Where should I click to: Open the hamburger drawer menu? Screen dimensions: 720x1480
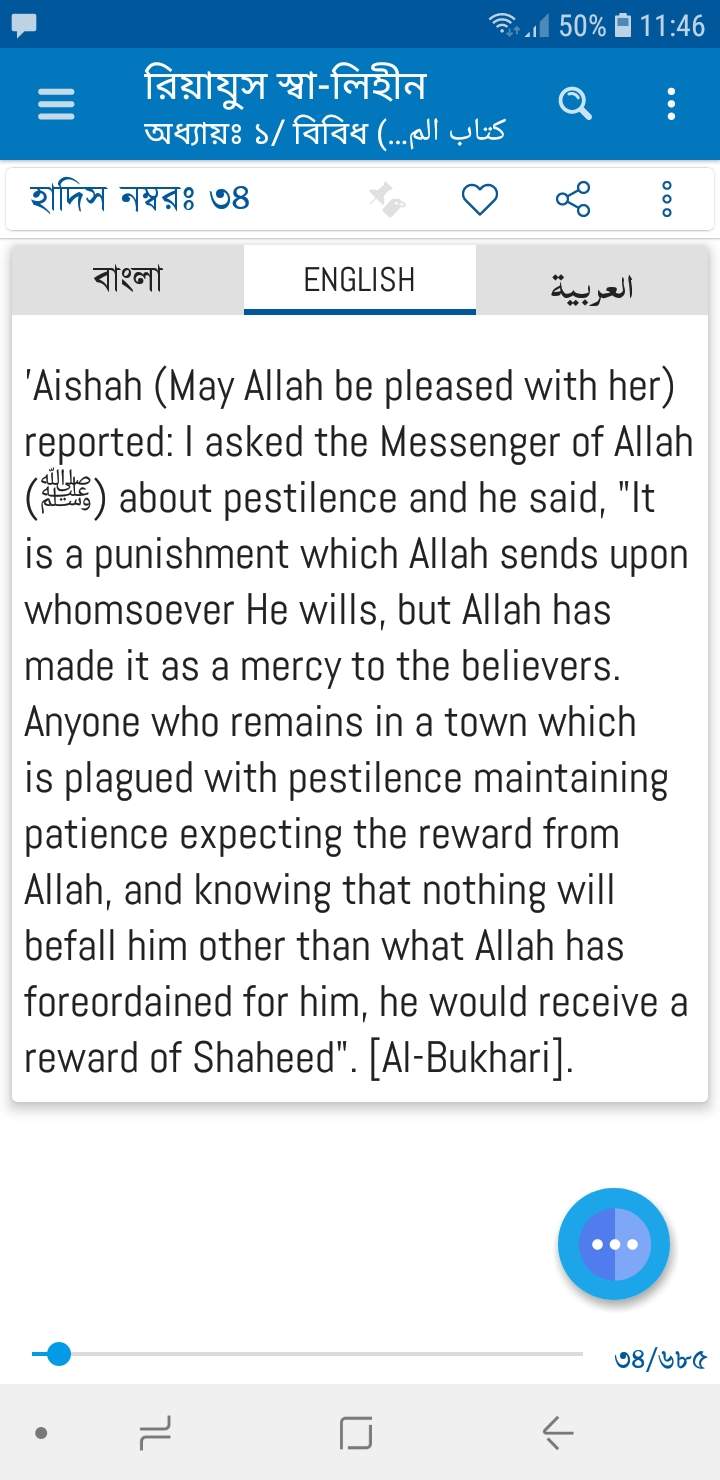click(x=57, y=104)
